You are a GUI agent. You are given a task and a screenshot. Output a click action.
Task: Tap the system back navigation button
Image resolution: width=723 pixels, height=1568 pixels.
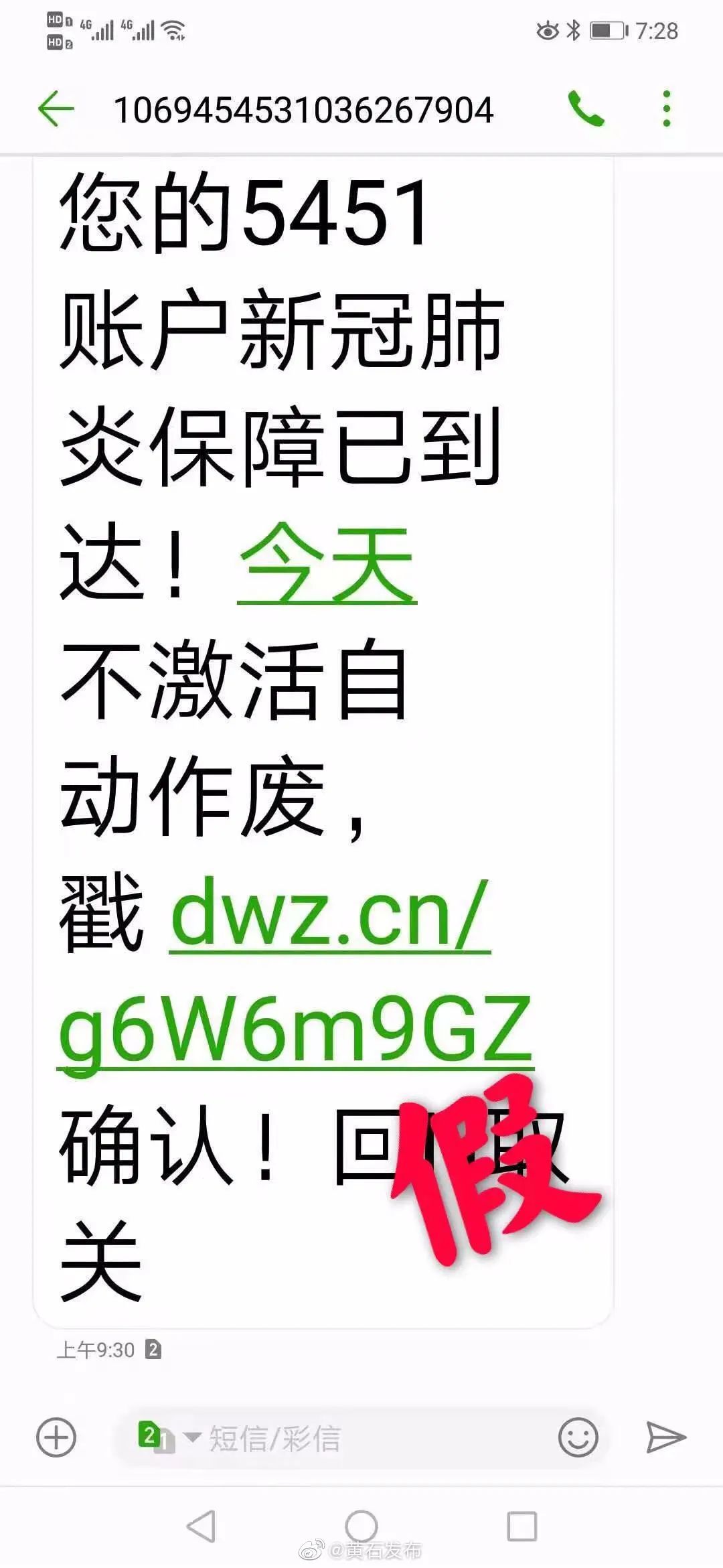coord(201,1526)
